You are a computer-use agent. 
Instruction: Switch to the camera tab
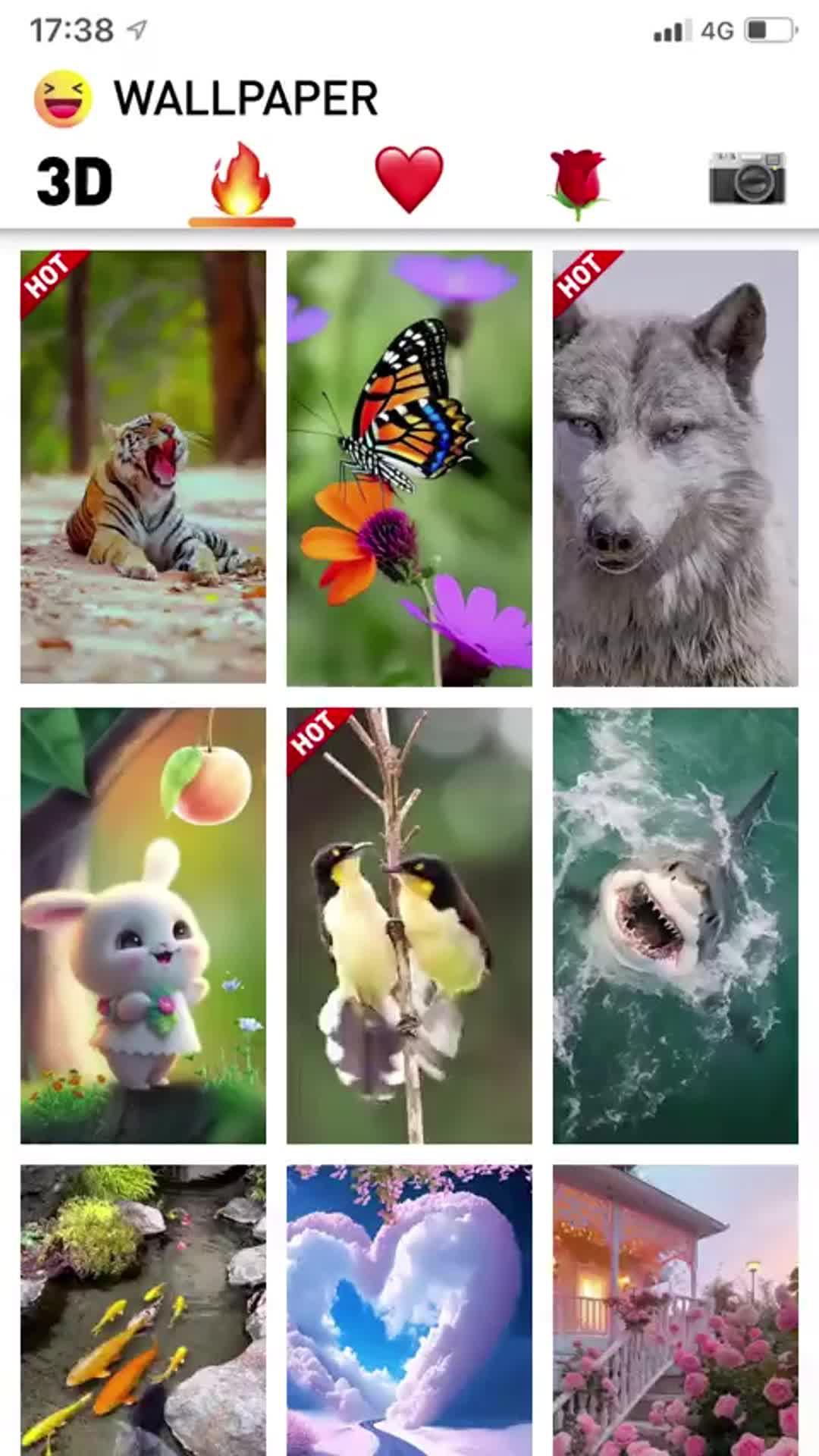click(747, 179)
